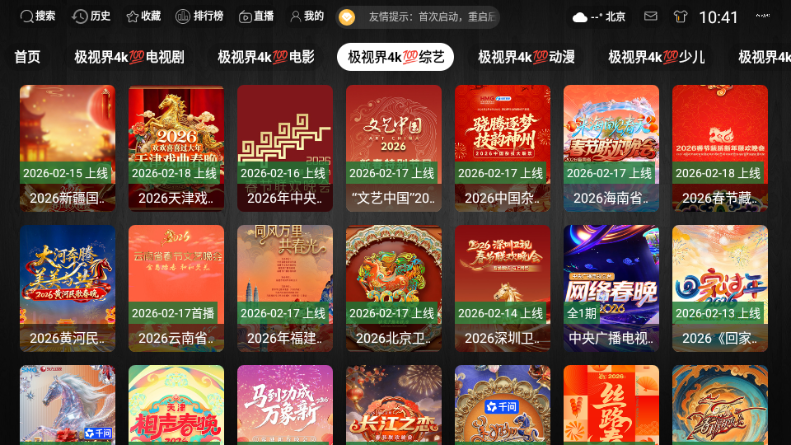Screen dimensions: 791x445
Task: Open the 2026春节藏 show card
Action: pyautogui.click(x=720, y=147)
